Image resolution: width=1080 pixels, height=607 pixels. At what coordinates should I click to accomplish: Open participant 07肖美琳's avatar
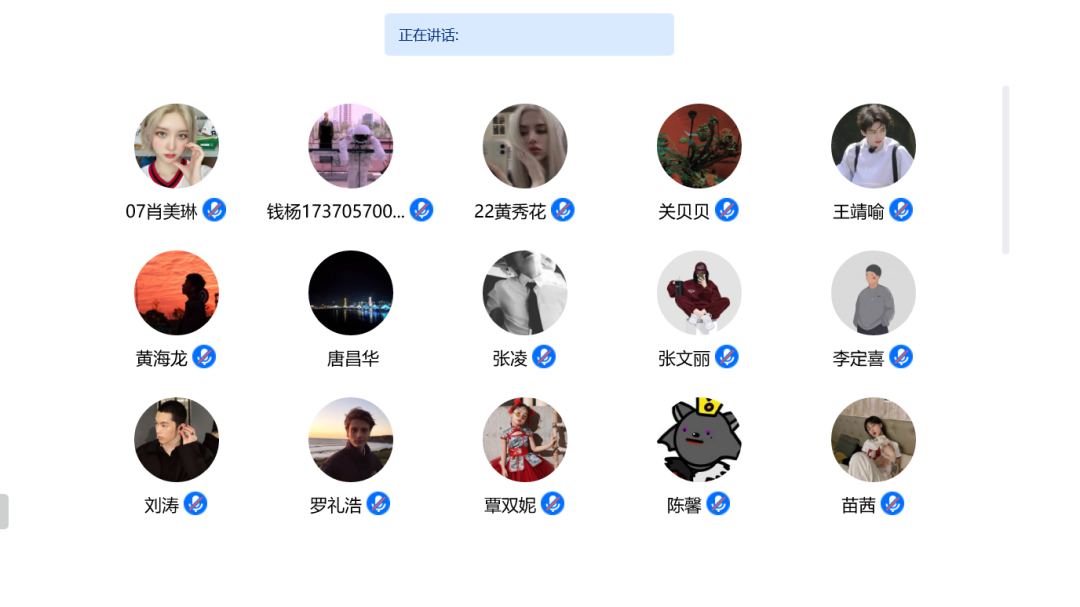point(176,146)
